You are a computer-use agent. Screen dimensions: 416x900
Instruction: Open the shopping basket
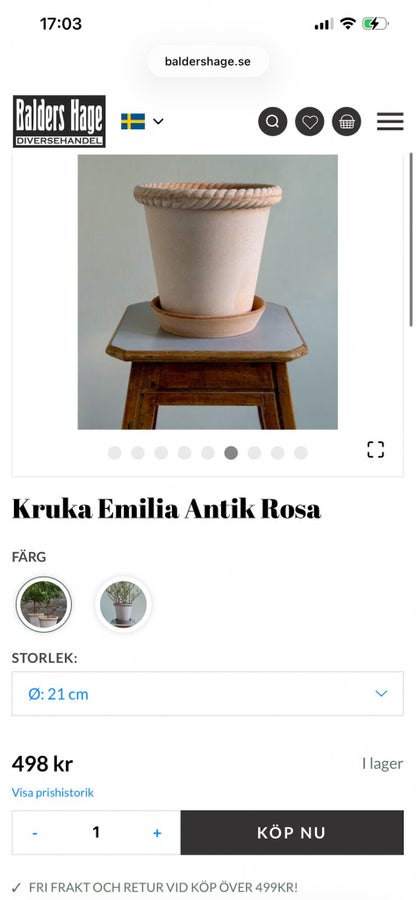click(x=347, y=122)
